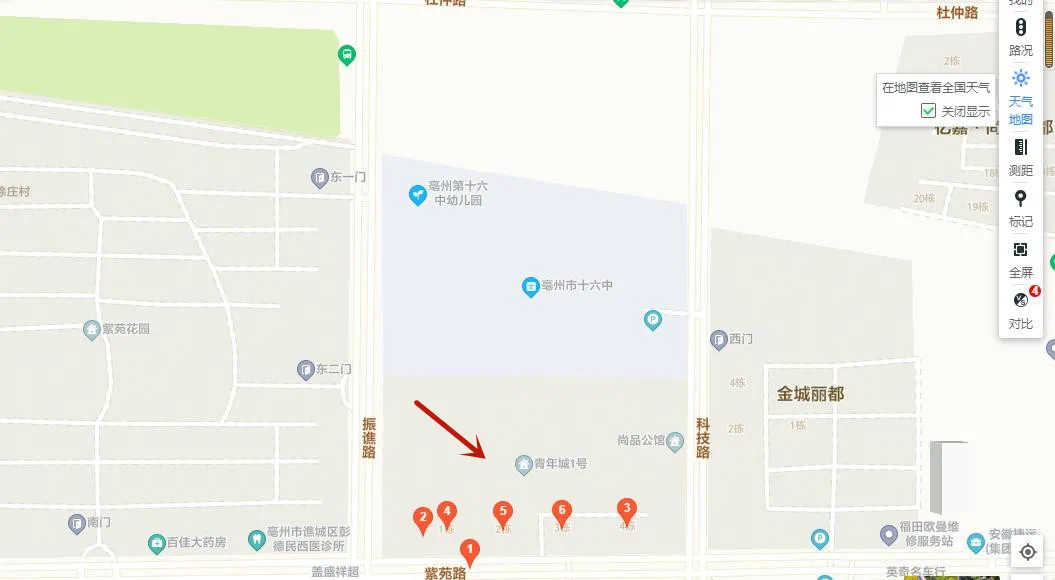The width and height of the screenshot is (1055, 580).
Task: Open the 百佳大药房 pharmacy marker
Action: tap(156, 544)
